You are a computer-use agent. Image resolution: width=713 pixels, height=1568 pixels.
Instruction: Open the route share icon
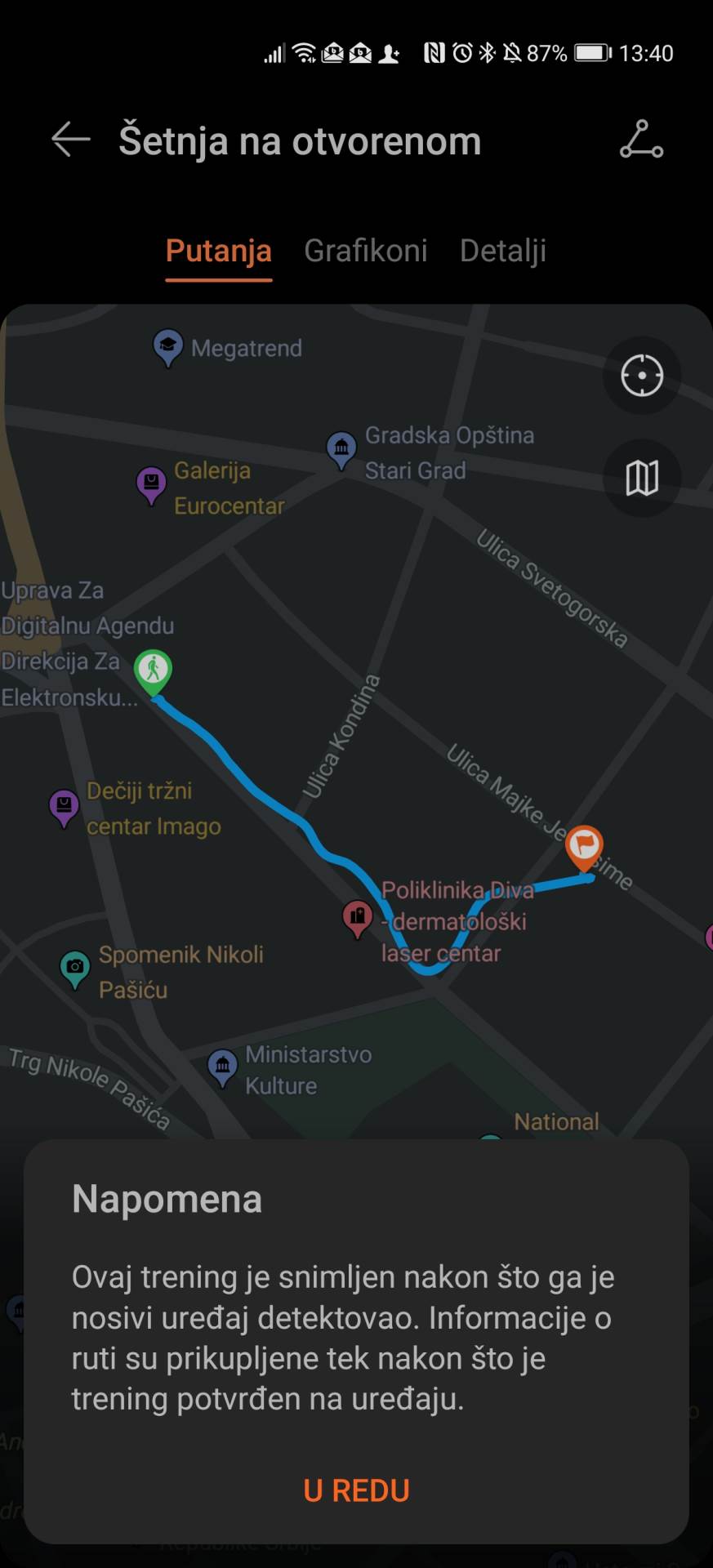coord(641,140)
